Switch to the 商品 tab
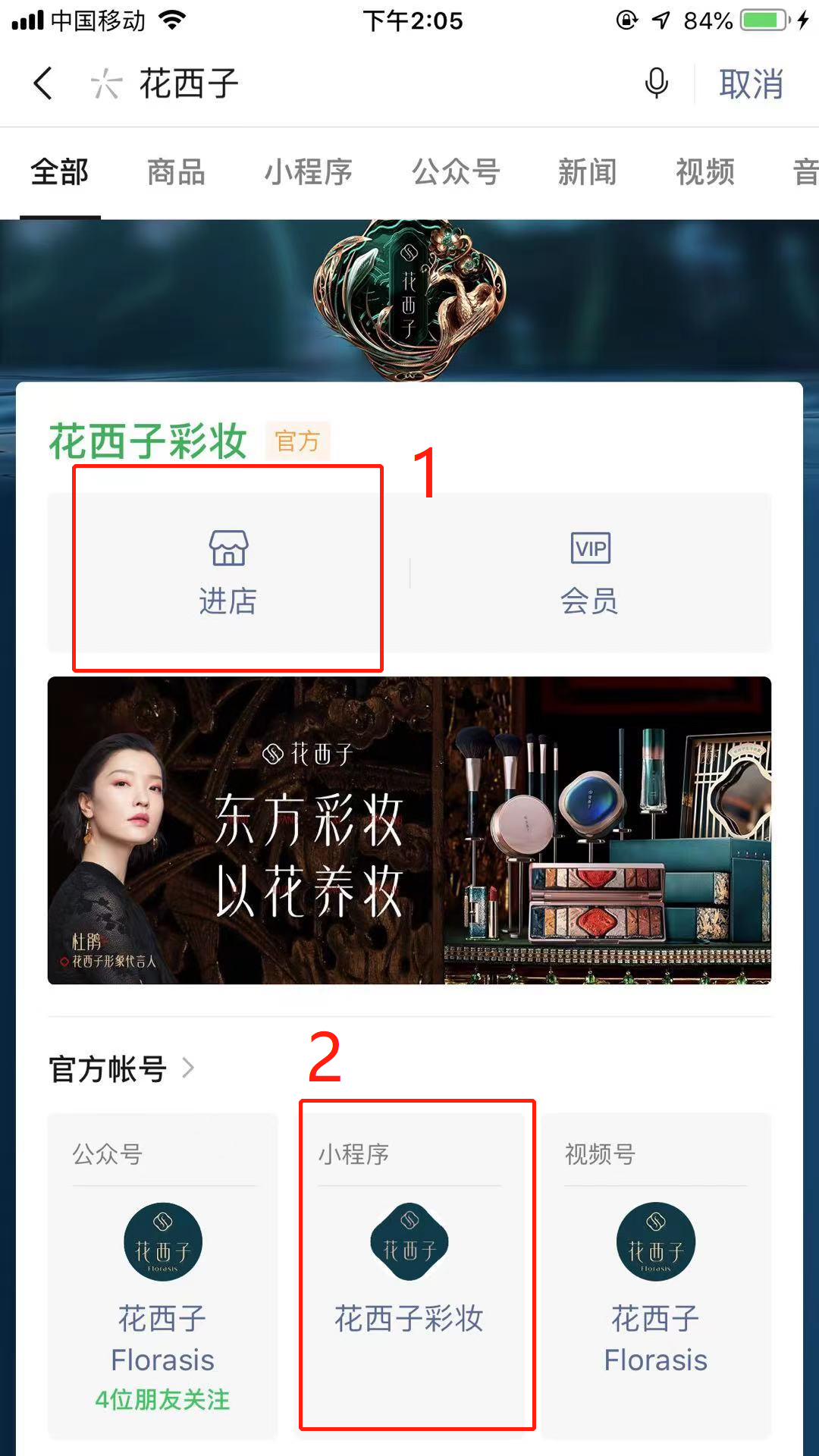The width and height of the screenshot is (819, 1456). click(x=176, y=172)
